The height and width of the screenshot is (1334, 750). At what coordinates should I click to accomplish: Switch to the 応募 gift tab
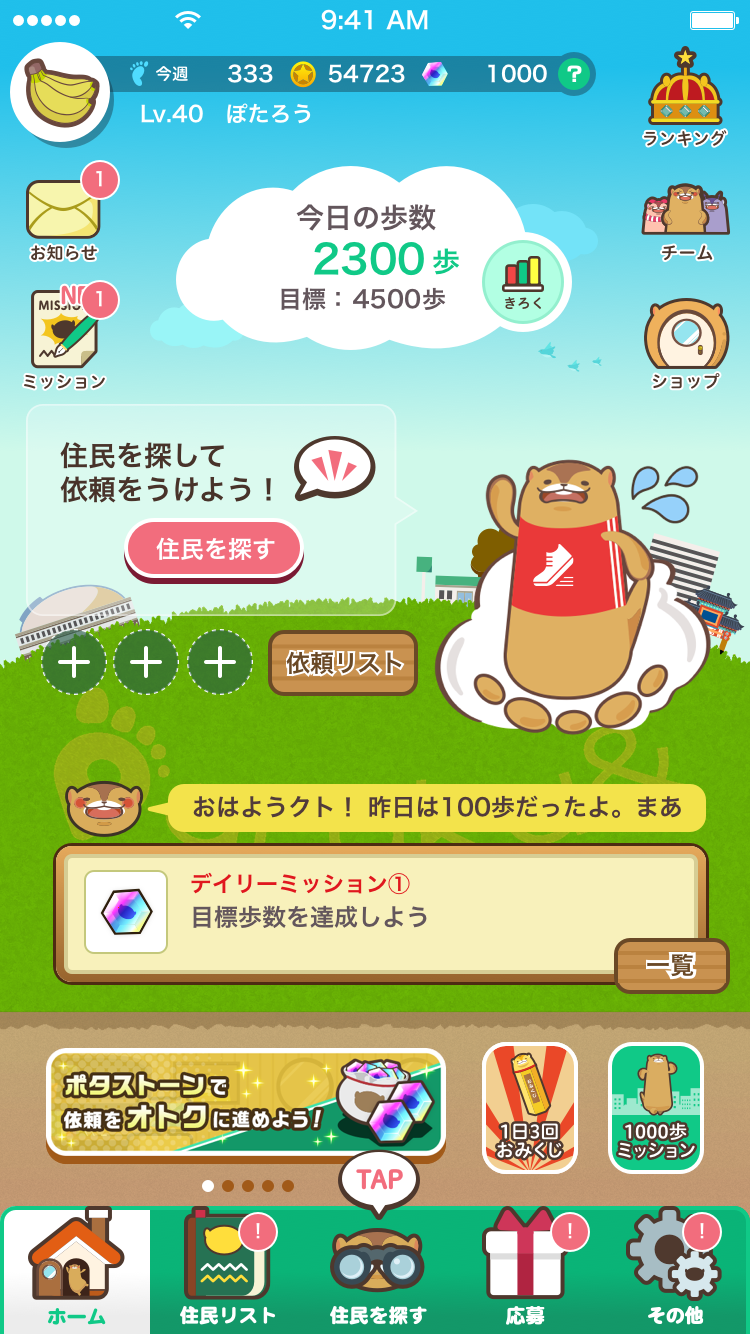point(526,1270)
